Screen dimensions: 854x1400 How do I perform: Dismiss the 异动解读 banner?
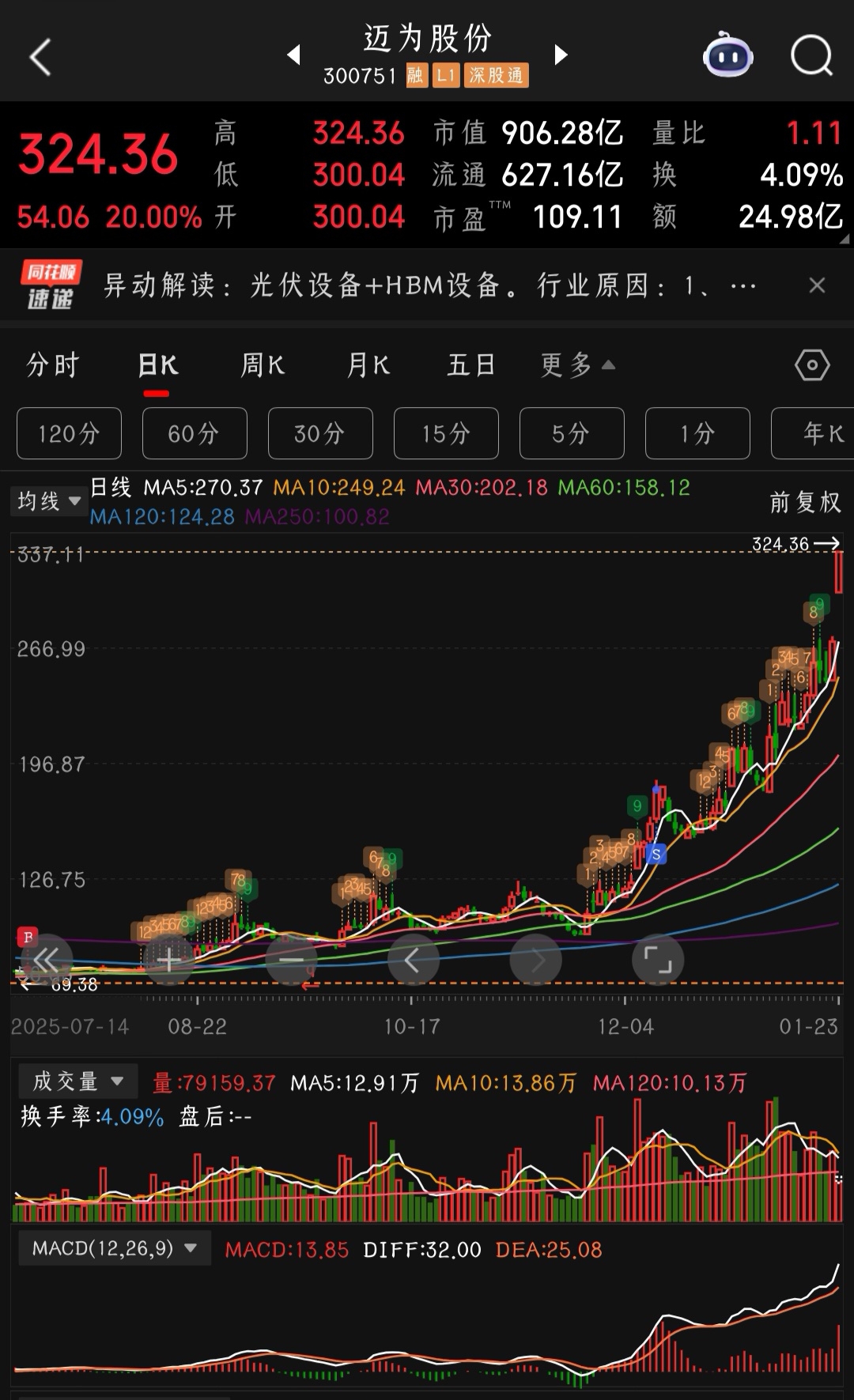pos(817,285)
